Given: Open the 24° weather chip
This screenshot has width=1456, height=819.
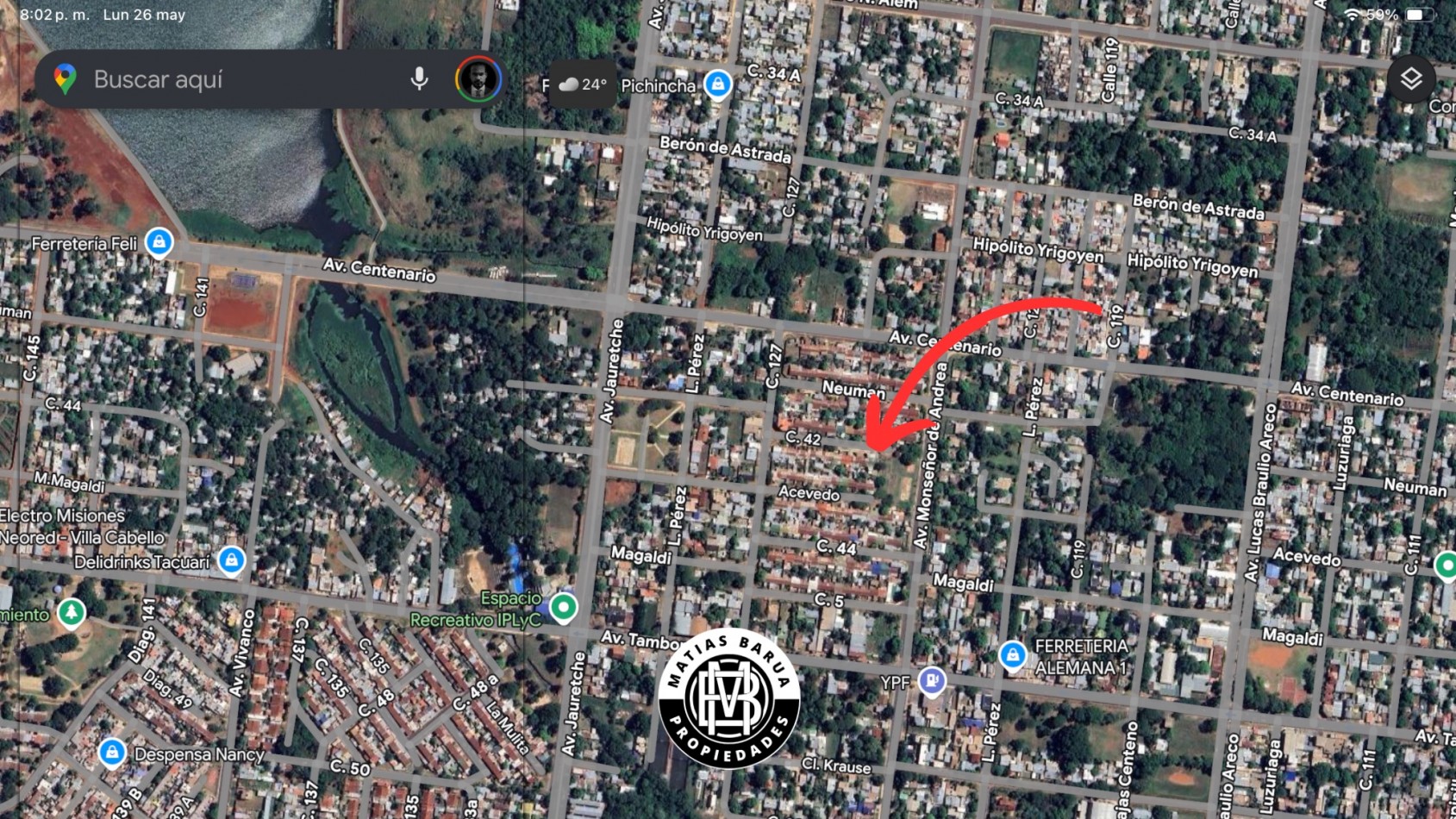Looking at the screenshot, I should click(584, 84).
